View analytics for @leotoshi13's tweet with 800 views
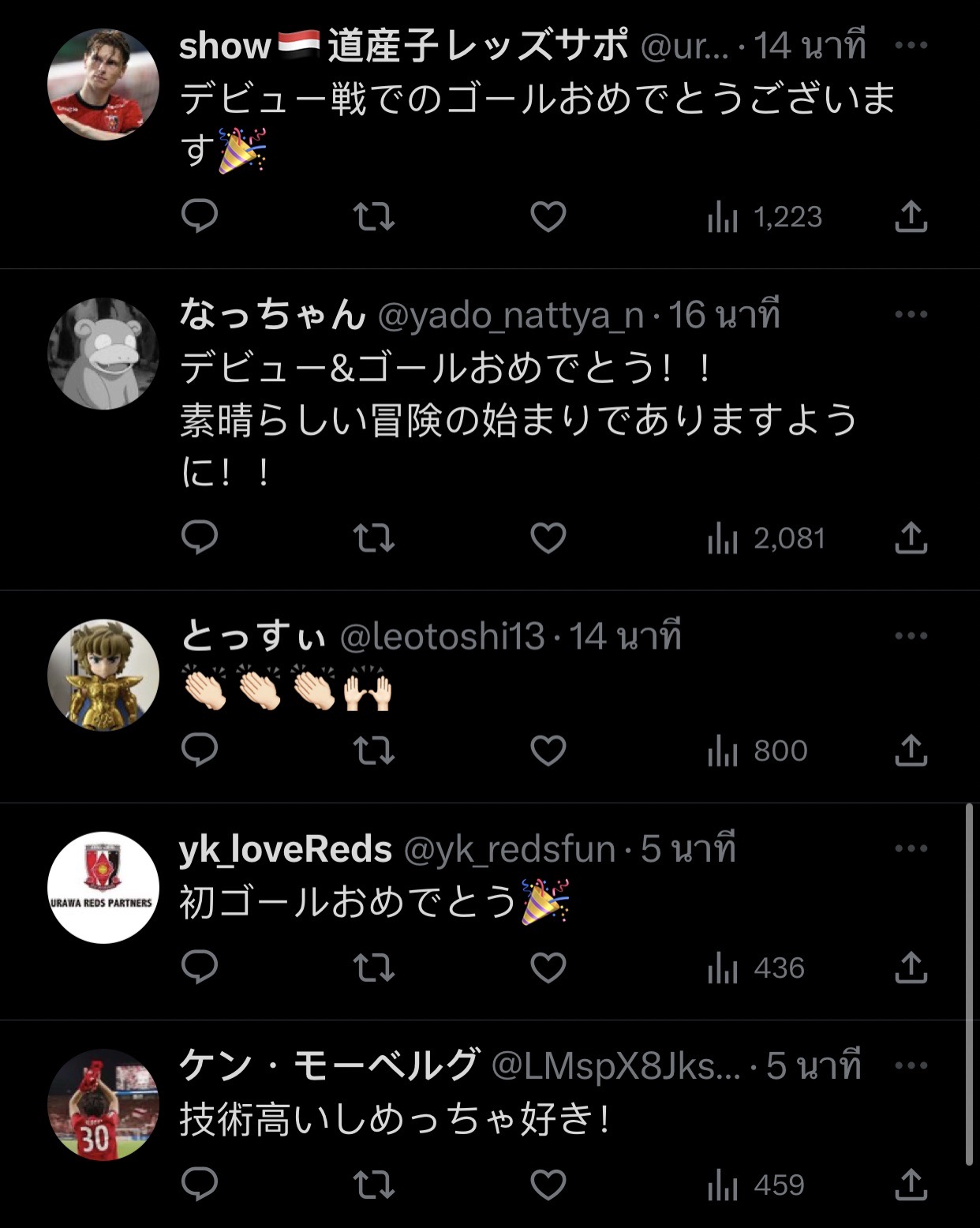The width and height of the screenshot is (980, 1228). pos(757,751)
